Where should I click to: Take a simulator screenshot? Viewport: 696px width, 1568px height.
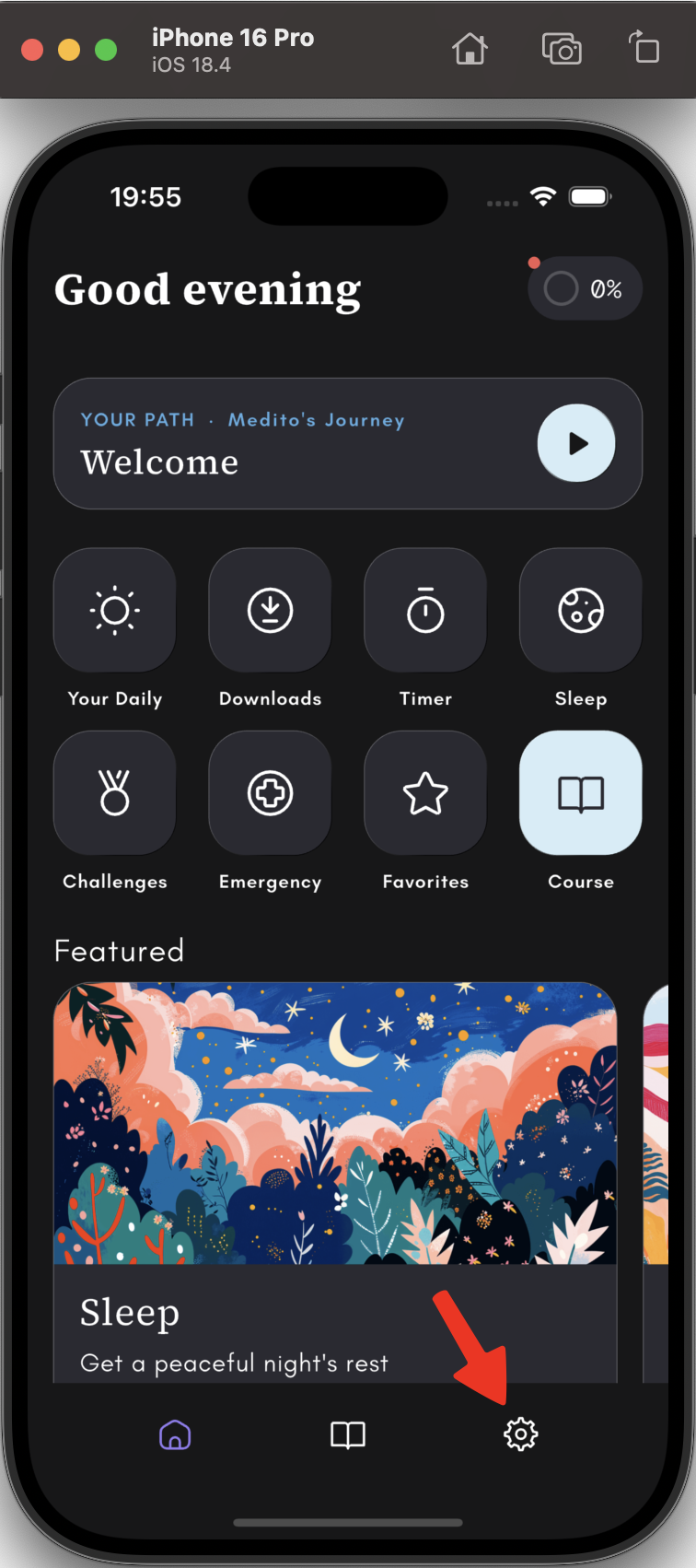(562, 49)
